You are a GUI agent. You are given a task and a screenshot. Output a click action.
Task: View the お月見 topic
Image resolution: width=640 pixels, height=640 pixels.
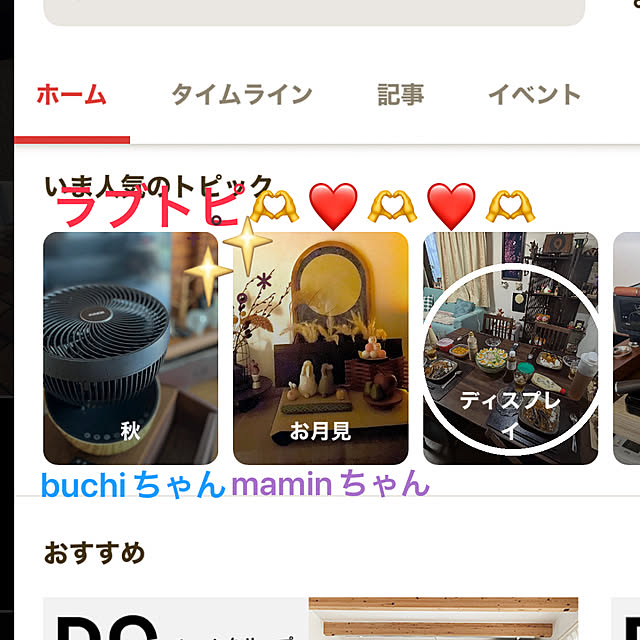(320, 350)
